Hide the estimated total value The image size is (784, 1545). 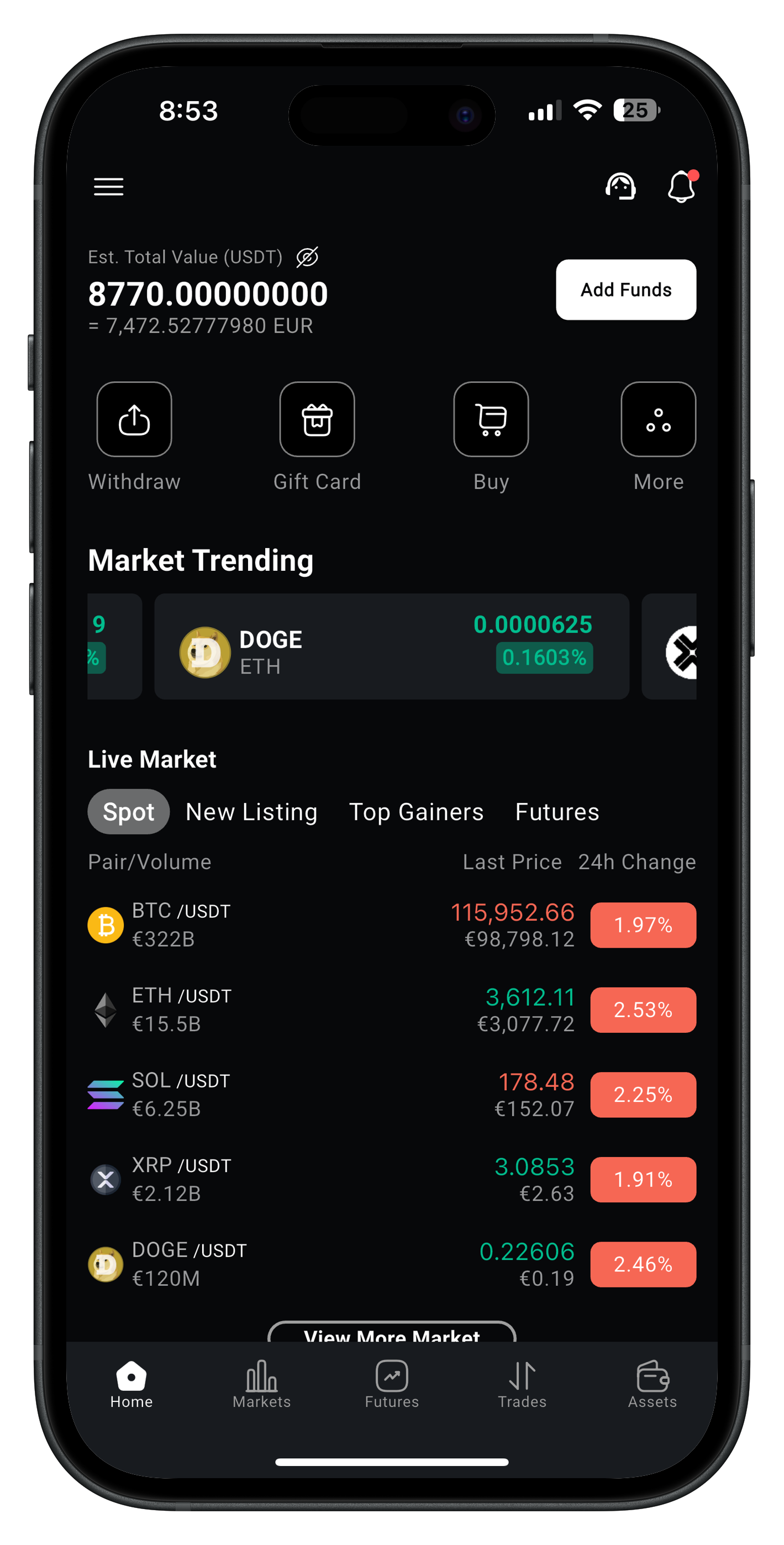[x=307, y=257]
